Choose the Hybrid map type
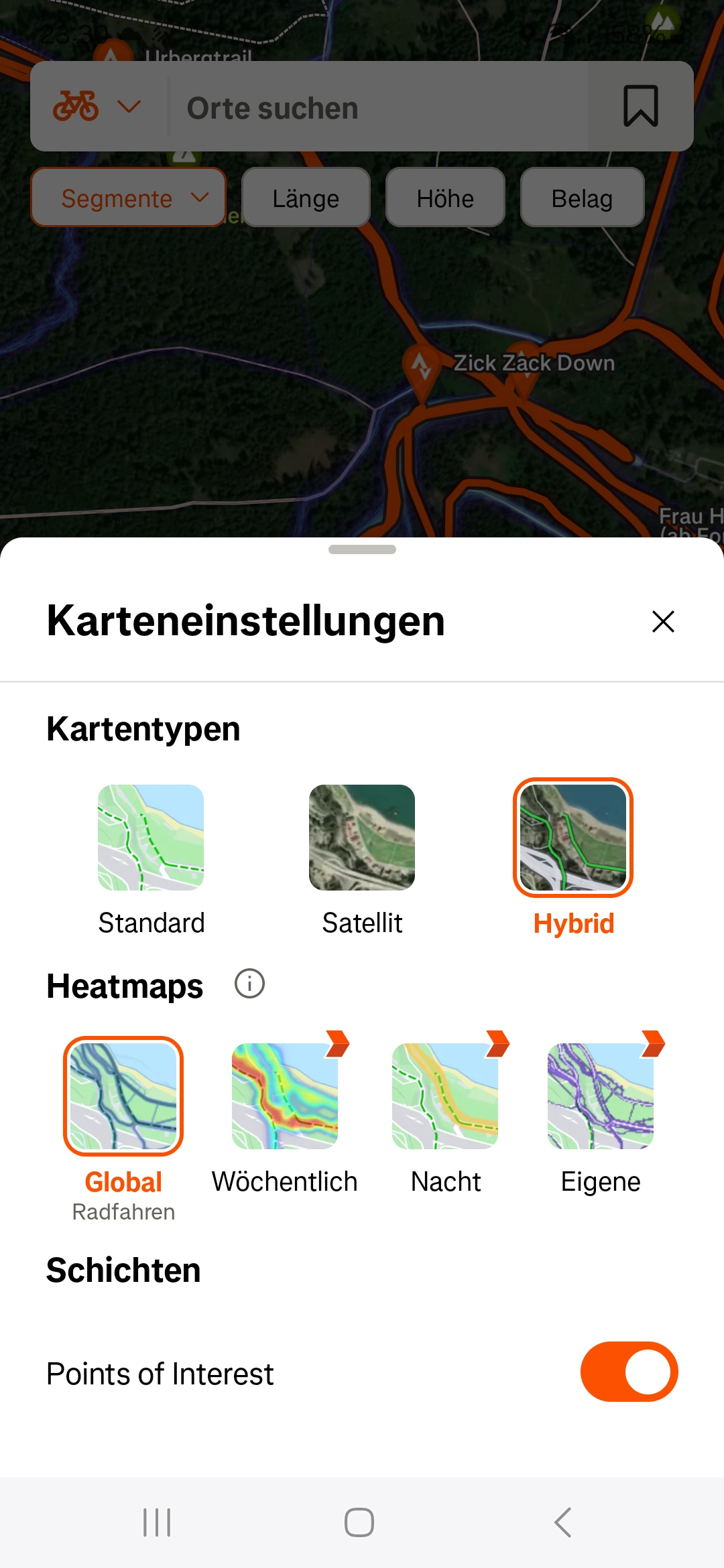The image size is (724, 1568). click(x=573, y=838)
